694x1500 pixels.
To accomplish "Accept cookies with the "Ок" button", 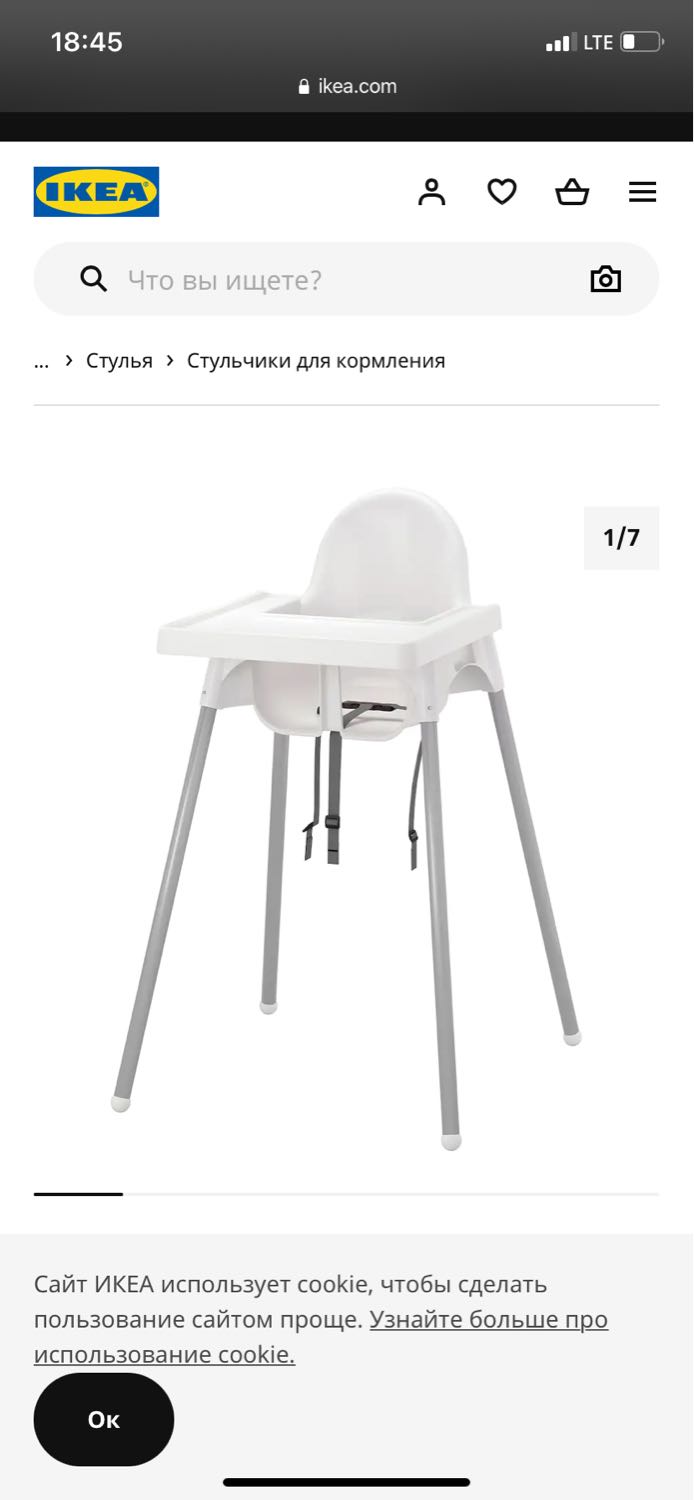I will click(x=104, y=1420).
